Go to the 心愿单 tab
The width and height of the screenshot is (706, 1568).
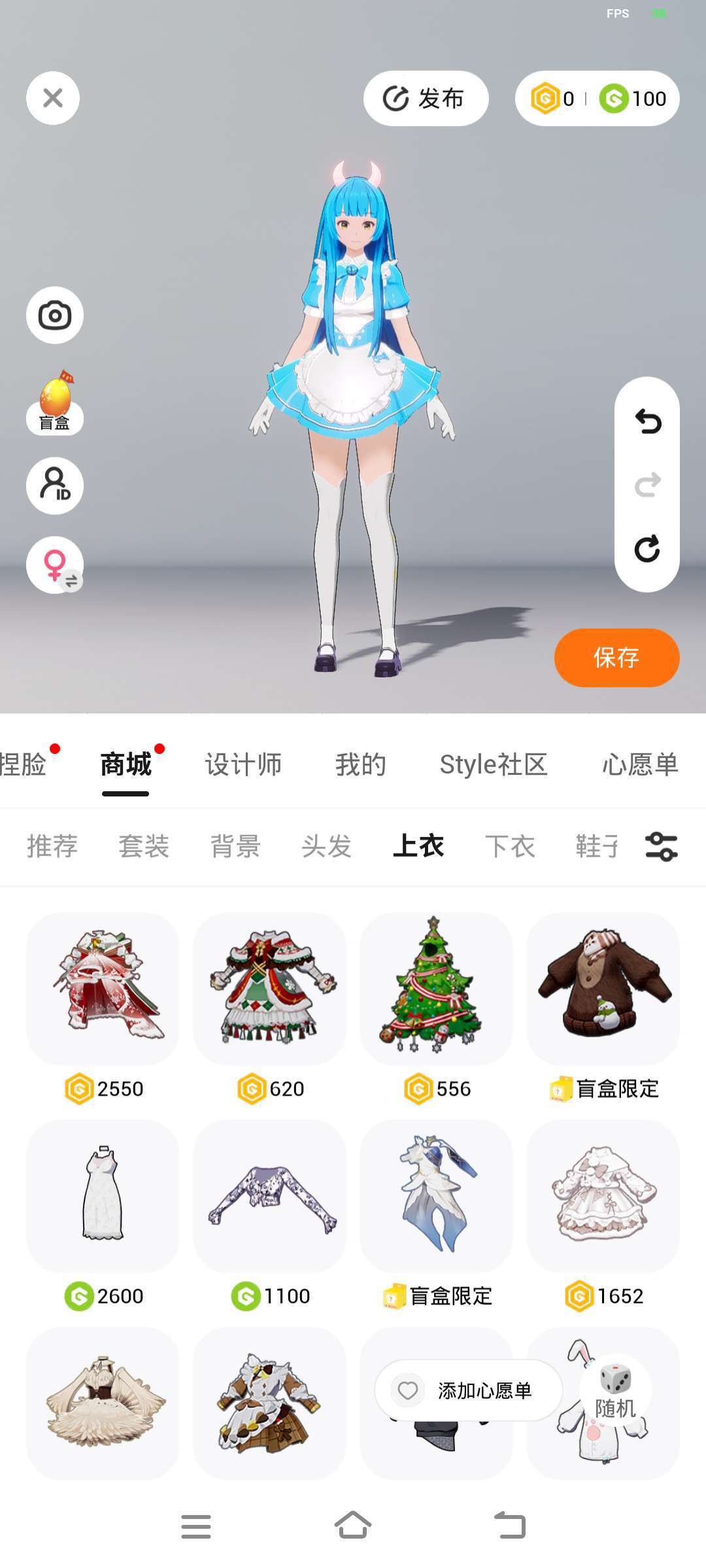coord(640,764)
